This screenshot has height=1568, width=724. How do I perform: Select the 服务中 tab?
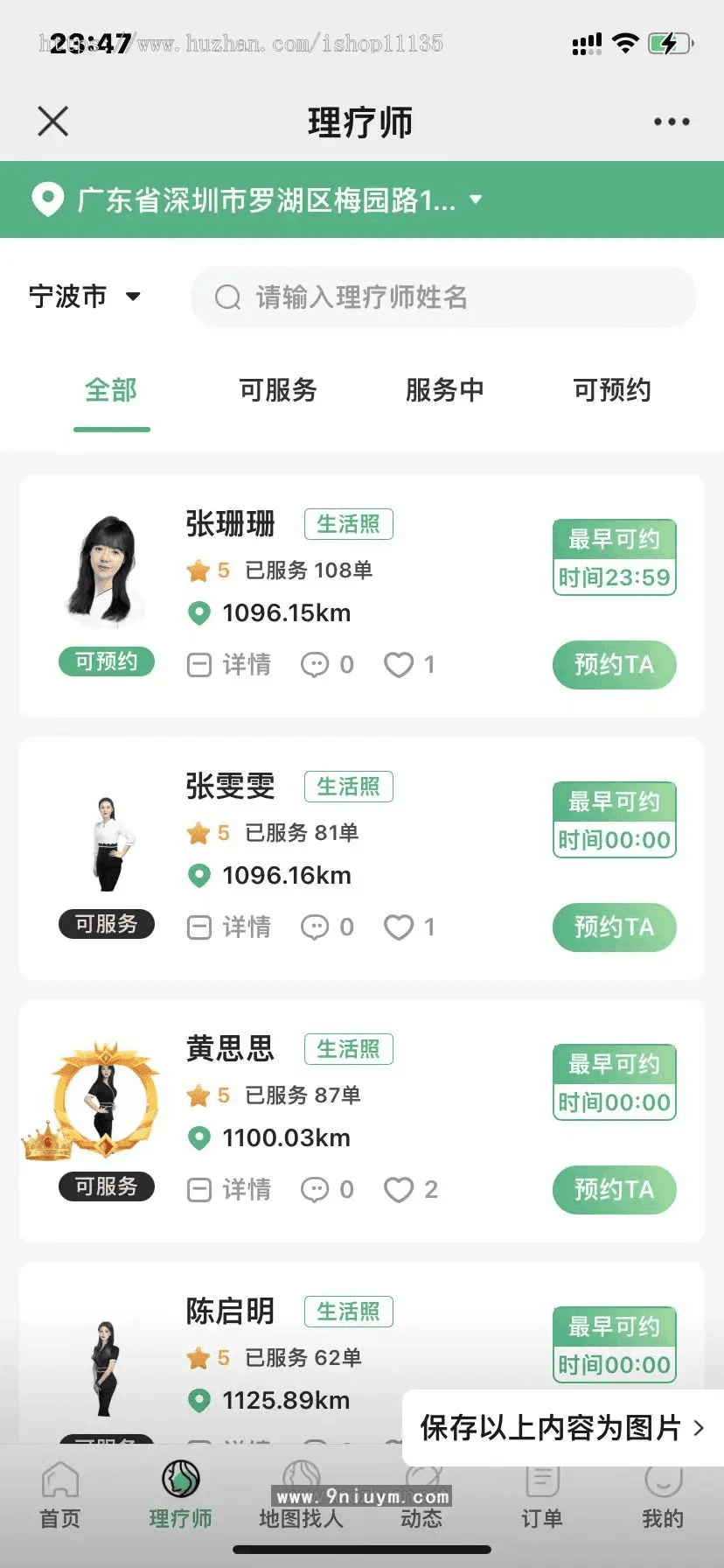444,390
